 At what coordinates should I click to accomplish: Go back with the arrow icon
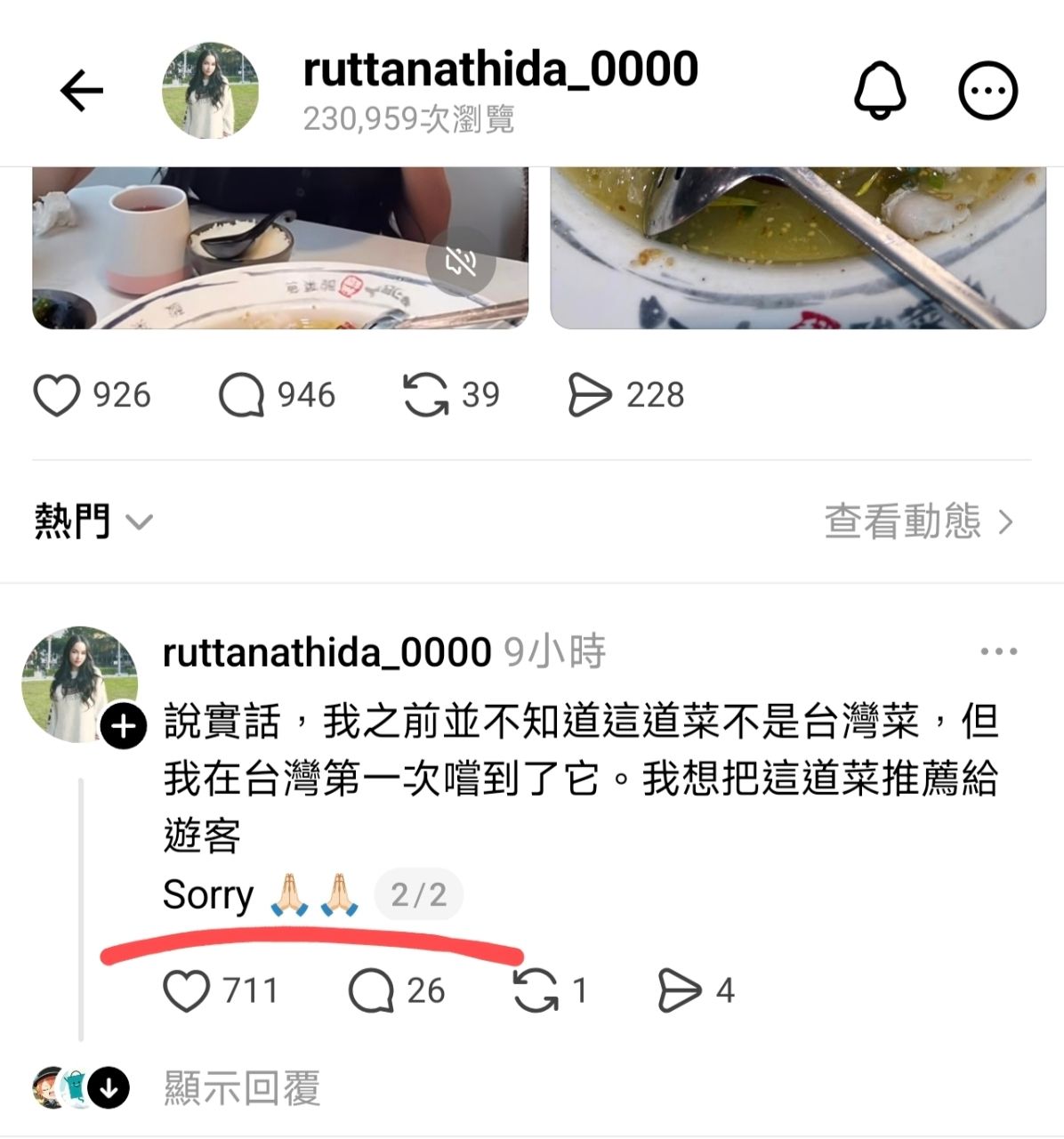pyautogui.click(x=81, y=91)
